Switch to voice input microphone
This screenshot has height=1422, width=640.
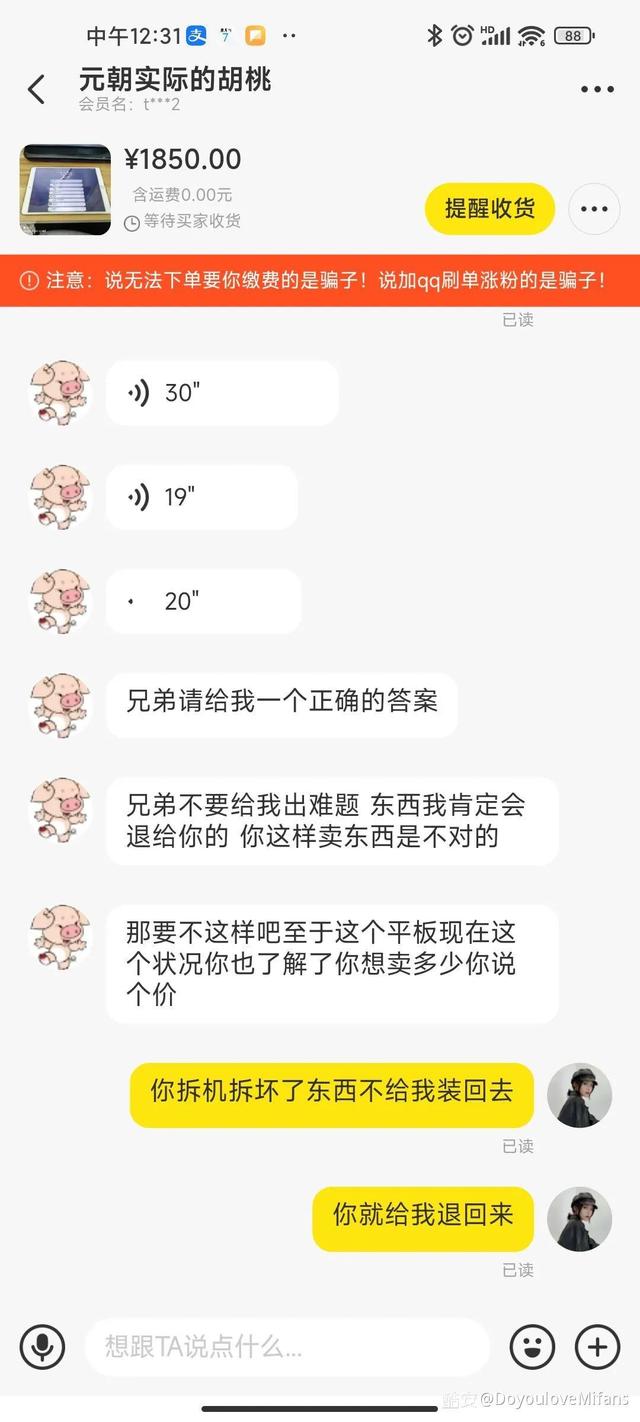(x=42, y=1346)
